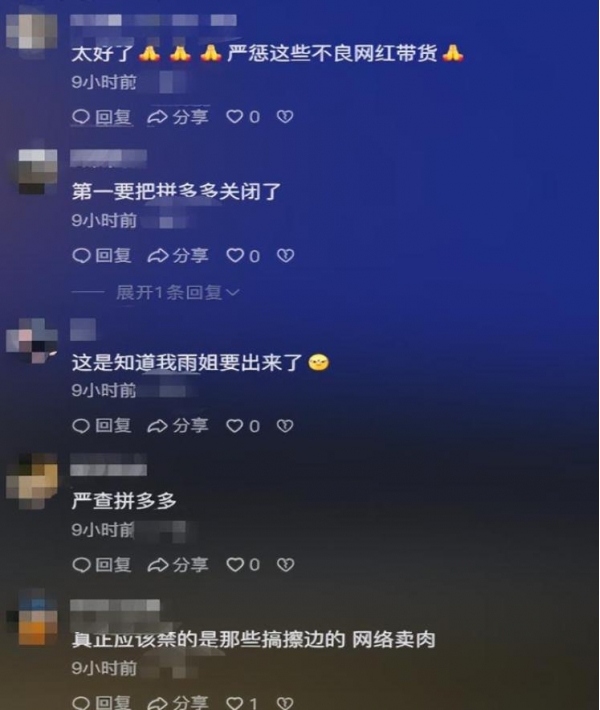Open avatar of '严查拼多多' commenter

38,476
